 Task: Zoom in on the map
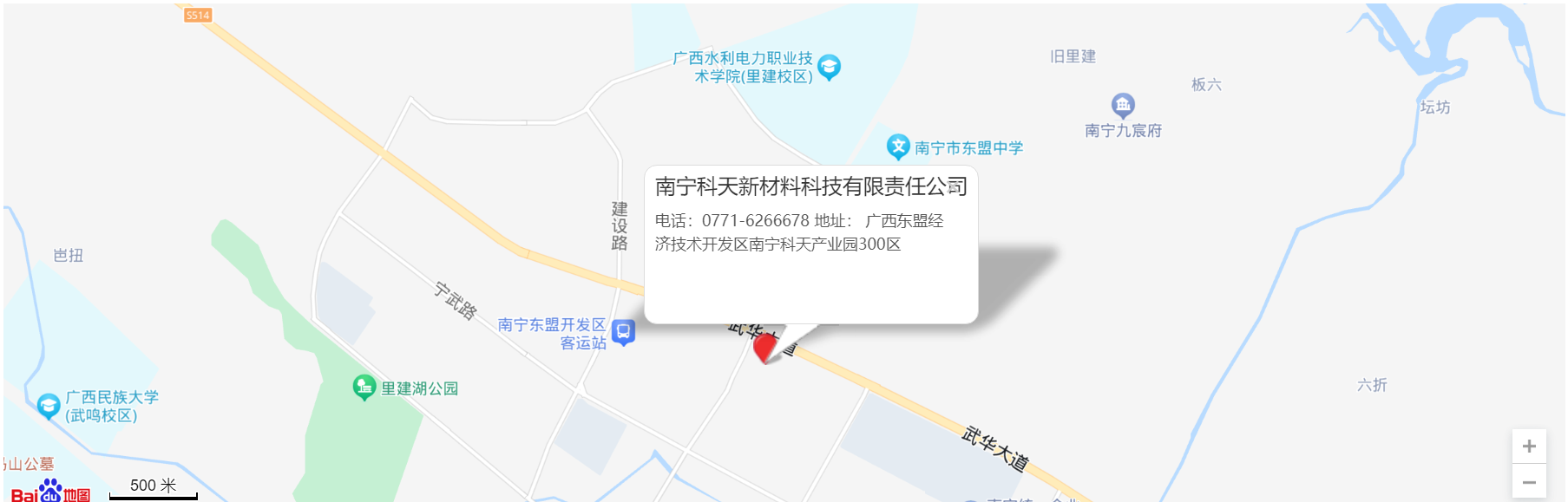point(1529,446)
